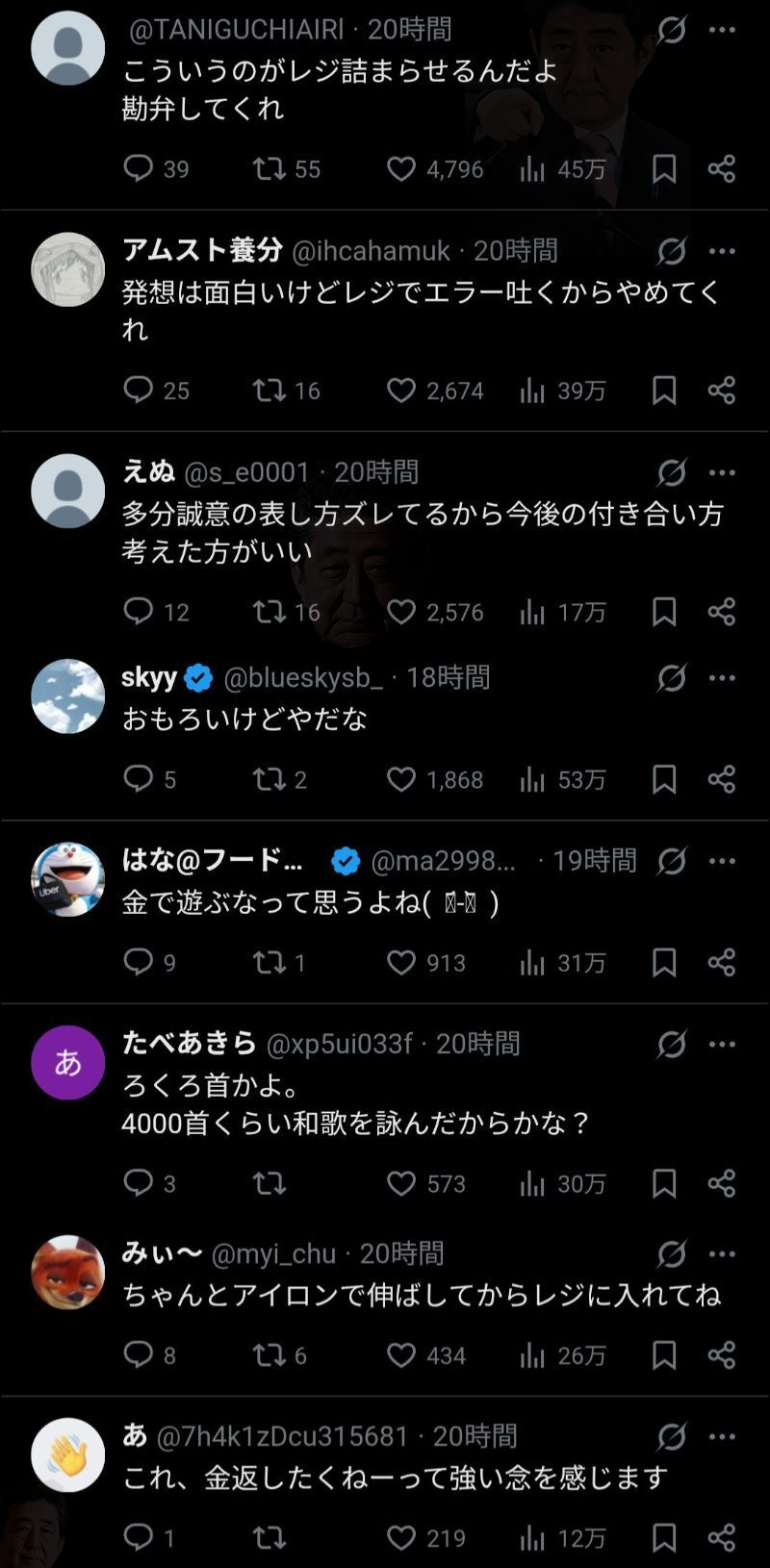
Task: Visit the @blueskysb_ profile handle
Action: [x=302, y=678]
